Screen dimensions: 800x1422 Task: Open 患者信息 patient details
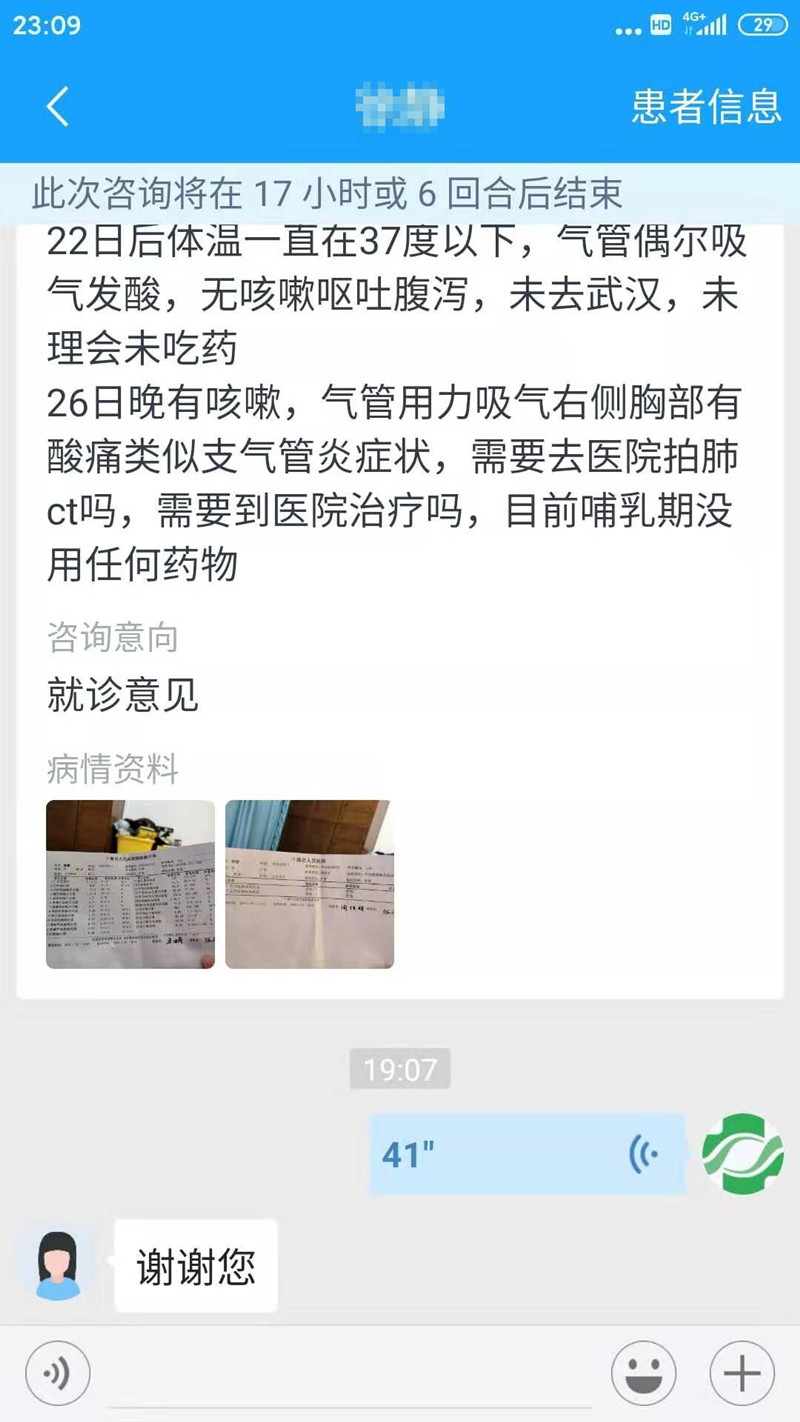point(706,106)
